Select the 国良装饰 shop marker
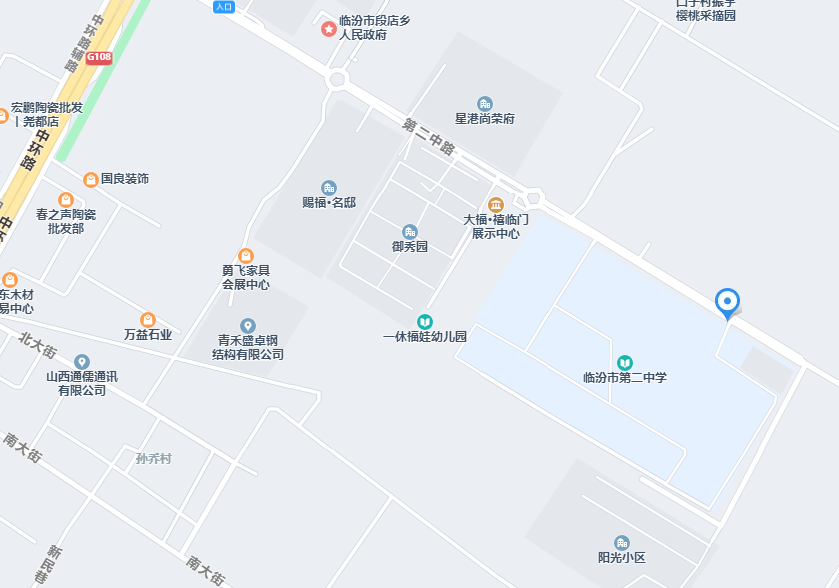This screenshot has height=588, width=839. pyautogui.click(x=91, y=179)
